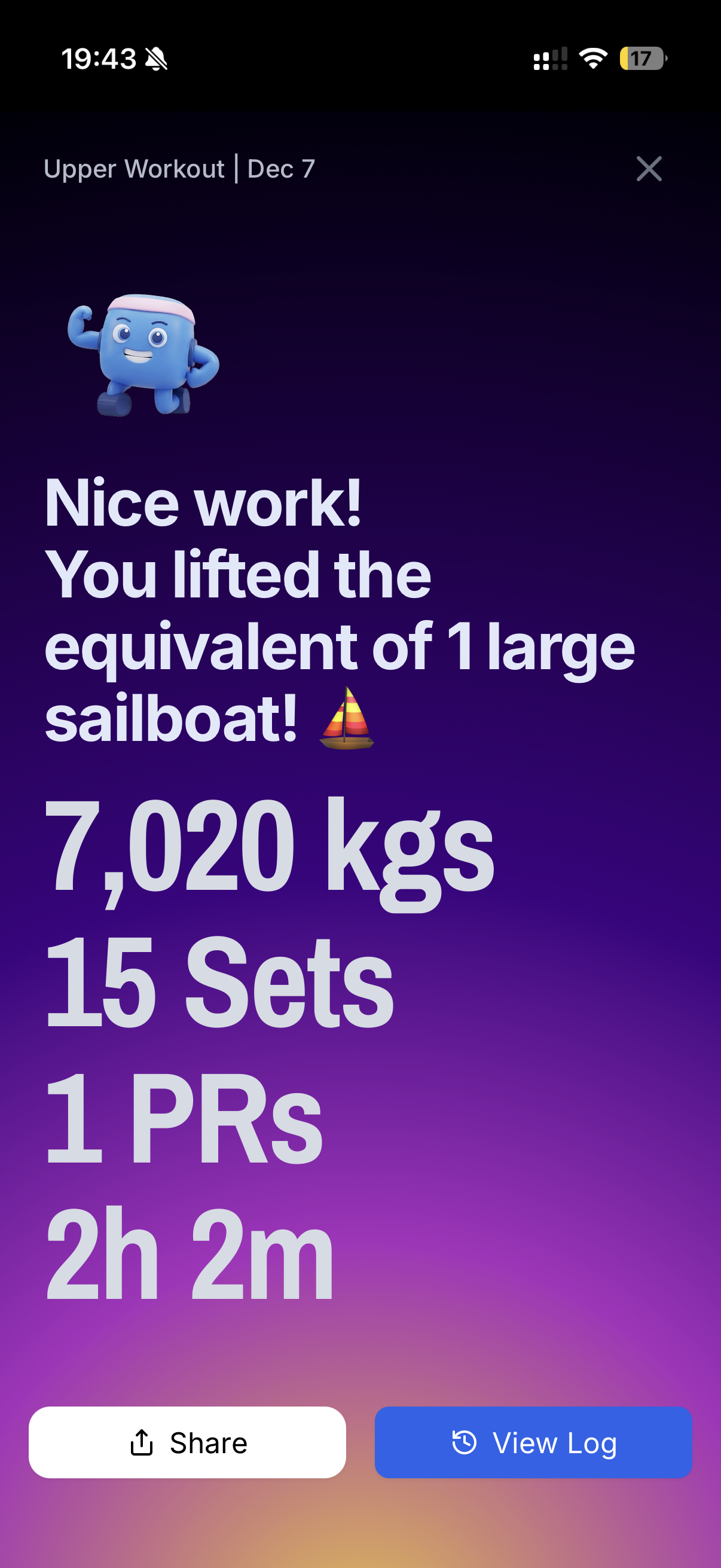Close the workout summary screen

pyautogui.click(x=649, y=169)
